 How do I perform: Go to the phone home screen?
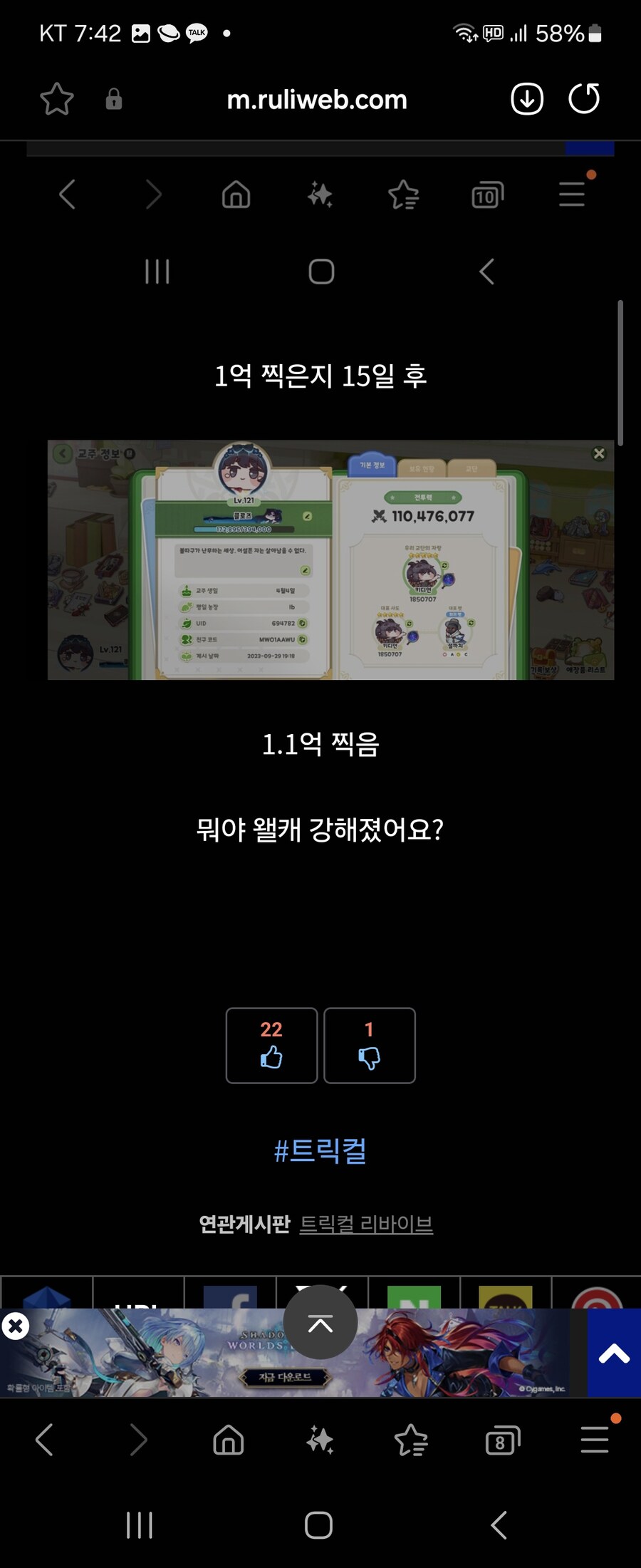(x=319, y=1525)
